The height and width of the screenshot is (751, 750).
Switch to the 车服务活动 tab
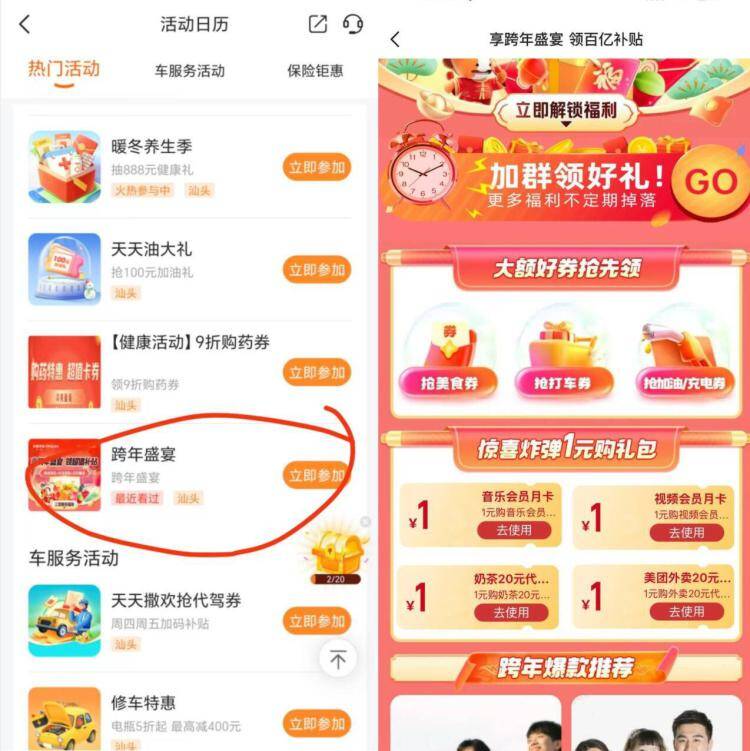click(x=189, y=71)
